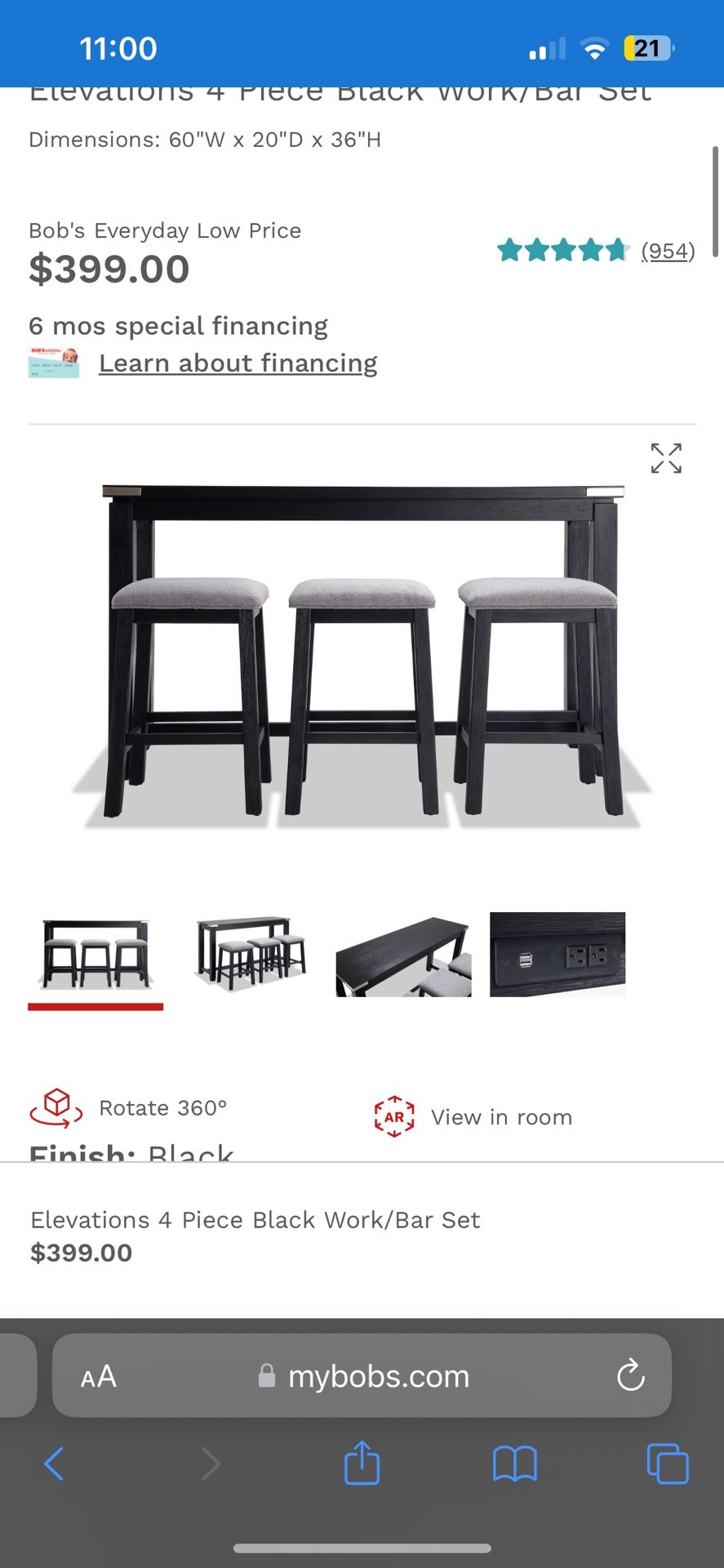
Task: Open the AA page settings menu
Action: tap(97, 1376)
